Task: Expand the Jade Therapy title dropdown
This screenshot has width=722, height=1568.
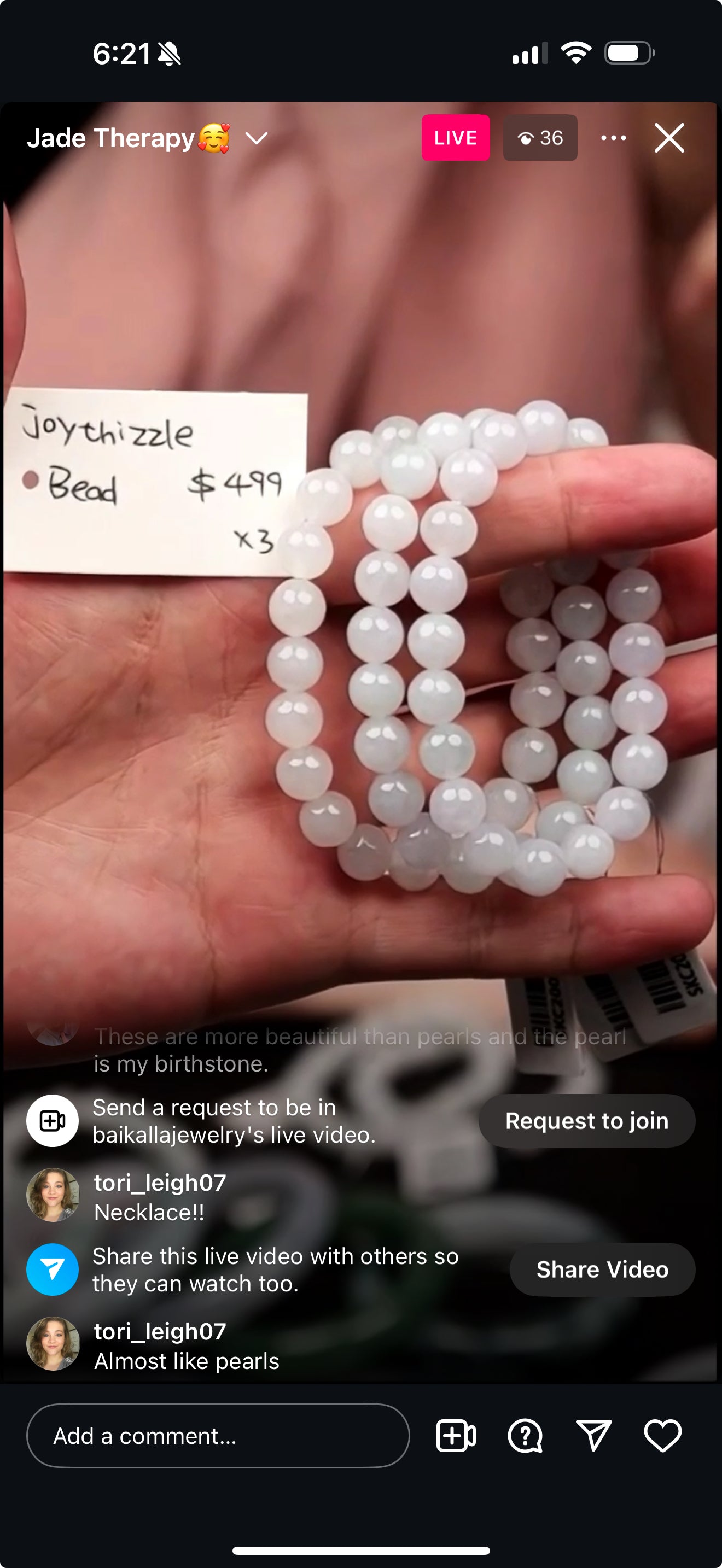Action: click(x=257, y=139)
